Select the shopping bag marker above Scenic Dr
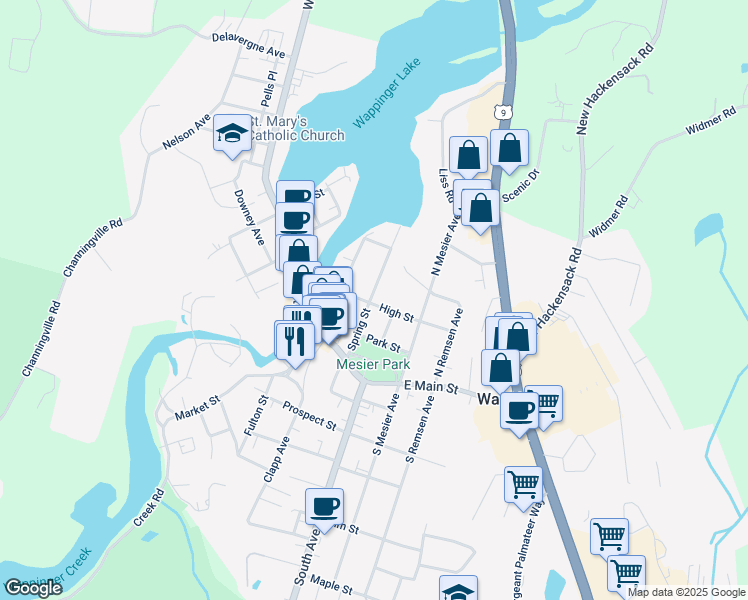 point(509,148)
